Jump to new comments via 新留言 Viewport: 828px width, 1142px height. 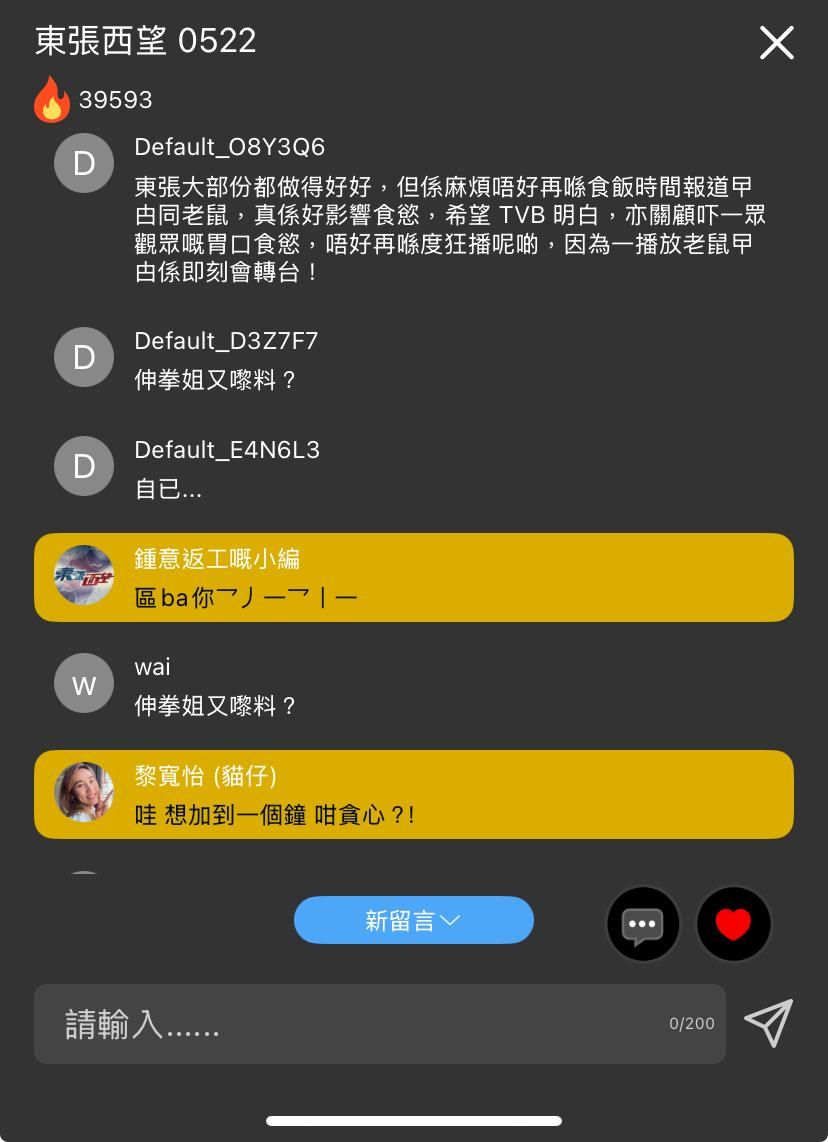pos(413,920)
